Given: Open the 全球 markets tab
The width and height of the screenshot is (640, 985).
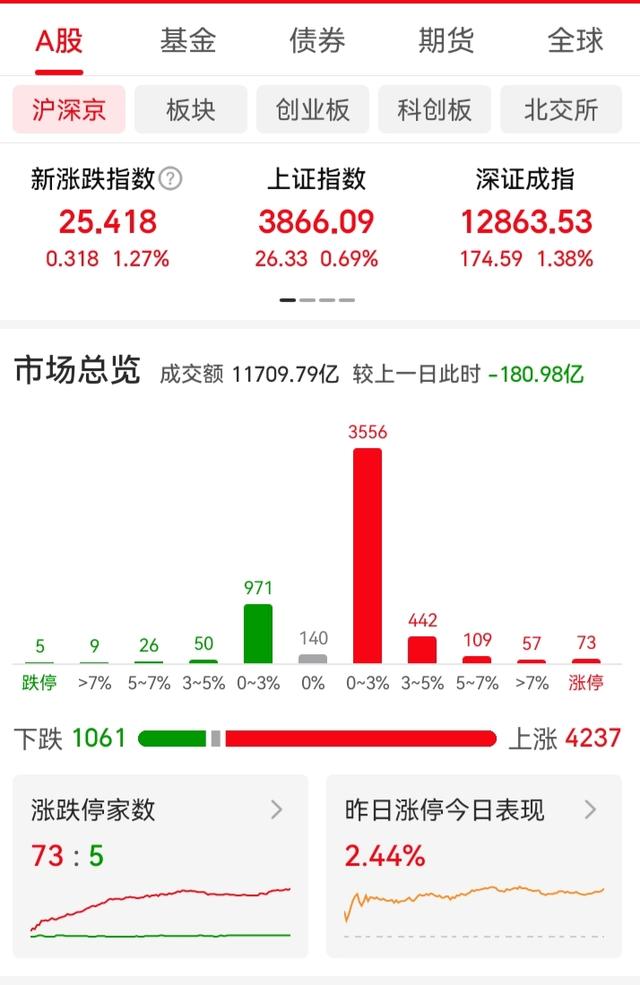Looking at the screenshot, I should [x=576, y=41].
